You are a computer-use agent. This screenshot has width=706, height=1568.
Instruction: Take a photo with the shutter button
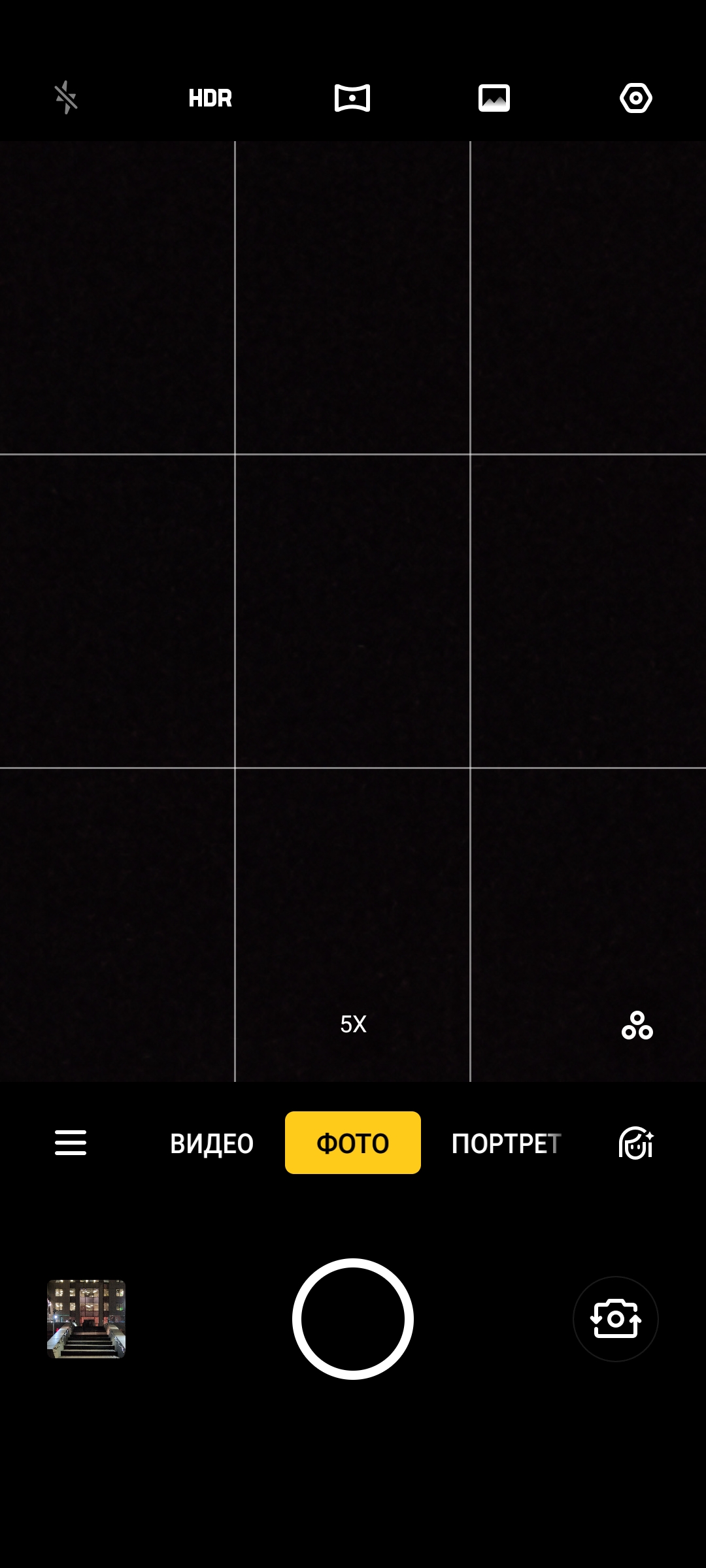(353, 1319)
